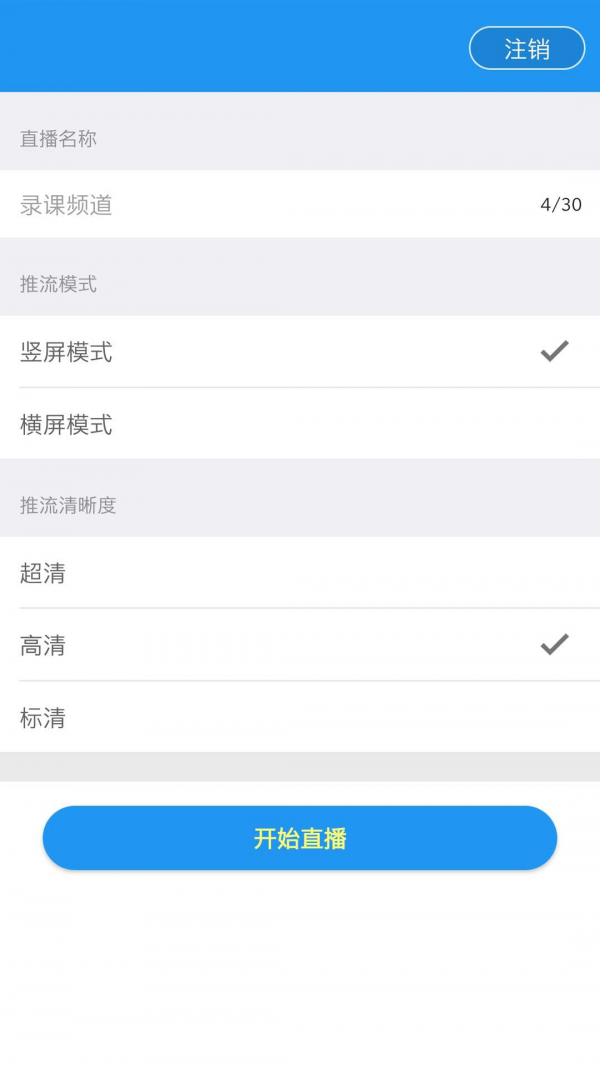The height and width of the screenshot is (1067, 600).
Task: Choose 横屏模式 landscape mode
Action: click(x=300, y=425)
